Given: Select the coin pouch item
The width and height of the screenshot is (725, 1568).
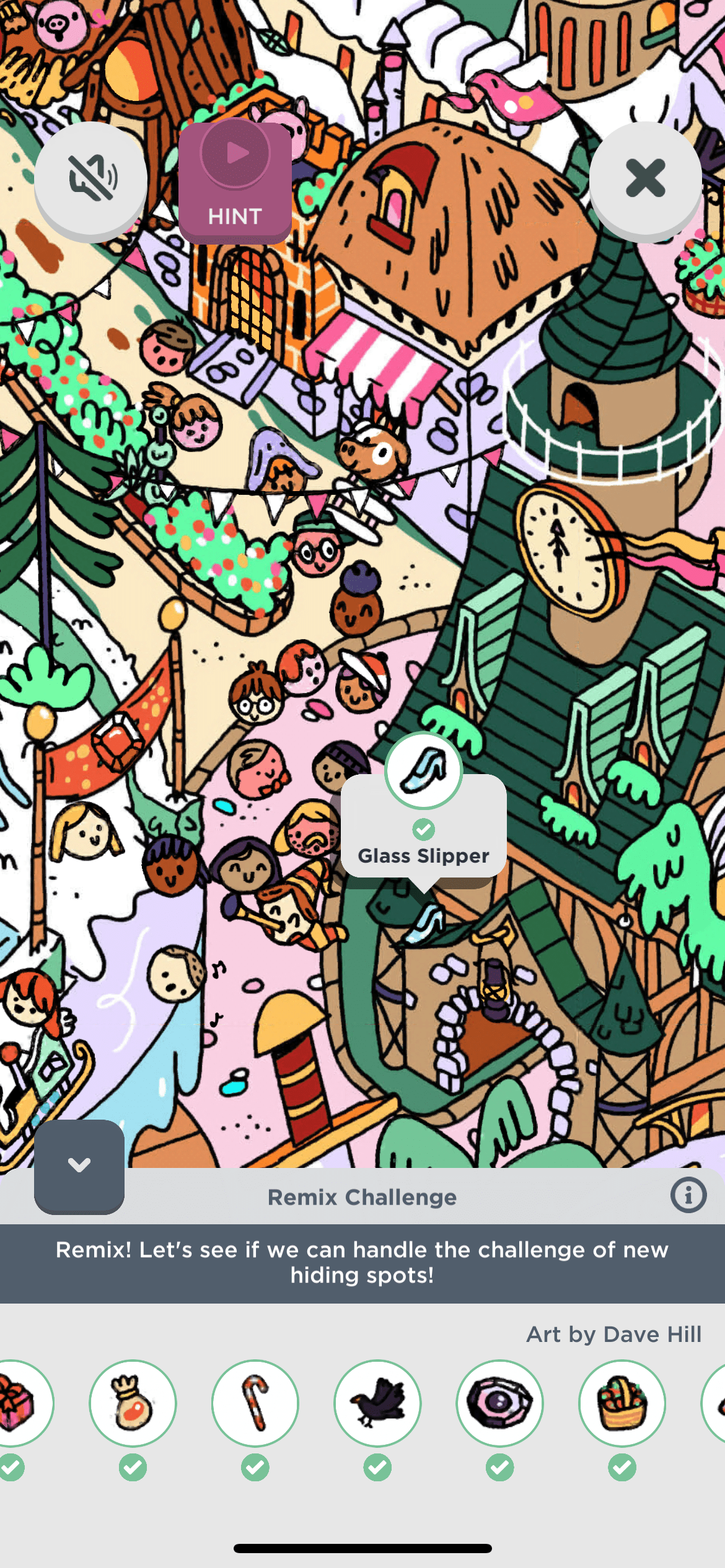Looking at the screenshot, I should [133, 1403].
